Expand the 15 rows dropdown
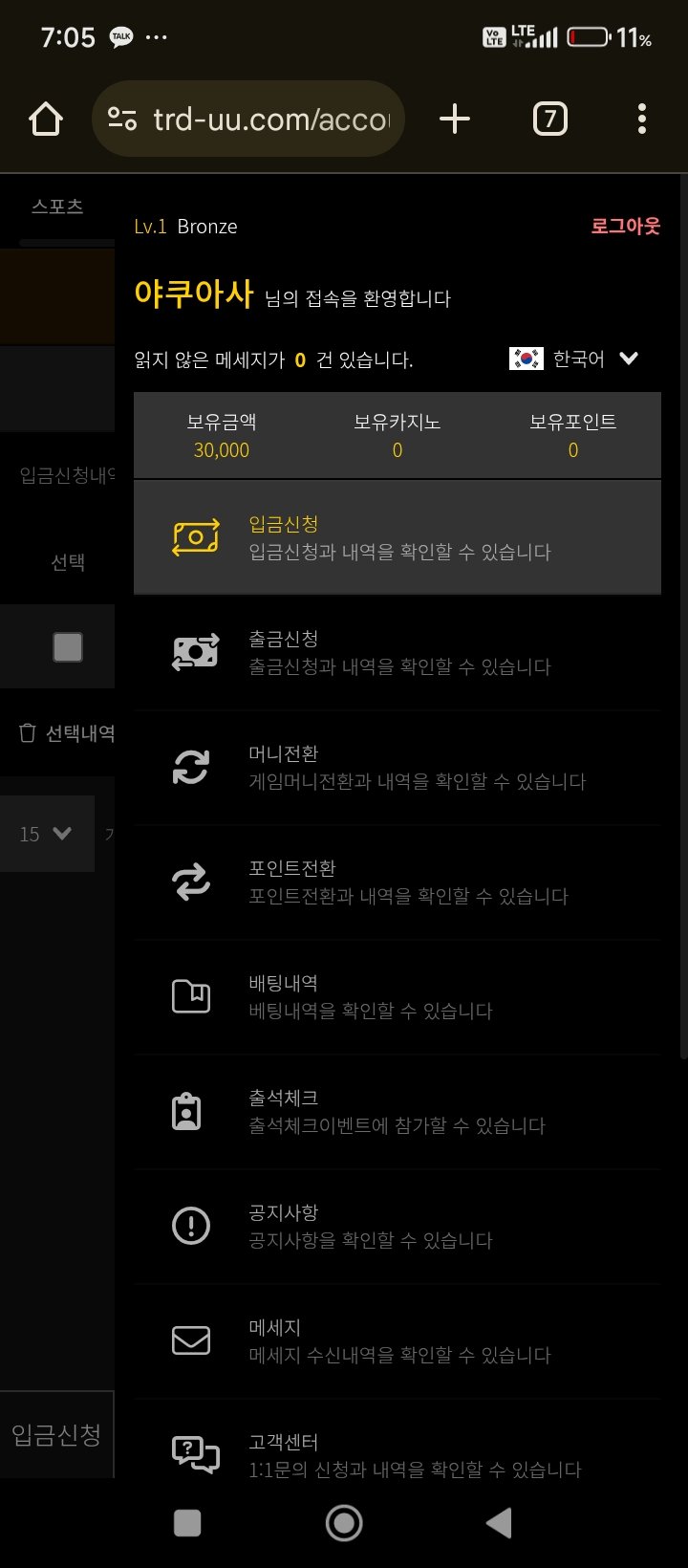 click(x=47, y=834)
